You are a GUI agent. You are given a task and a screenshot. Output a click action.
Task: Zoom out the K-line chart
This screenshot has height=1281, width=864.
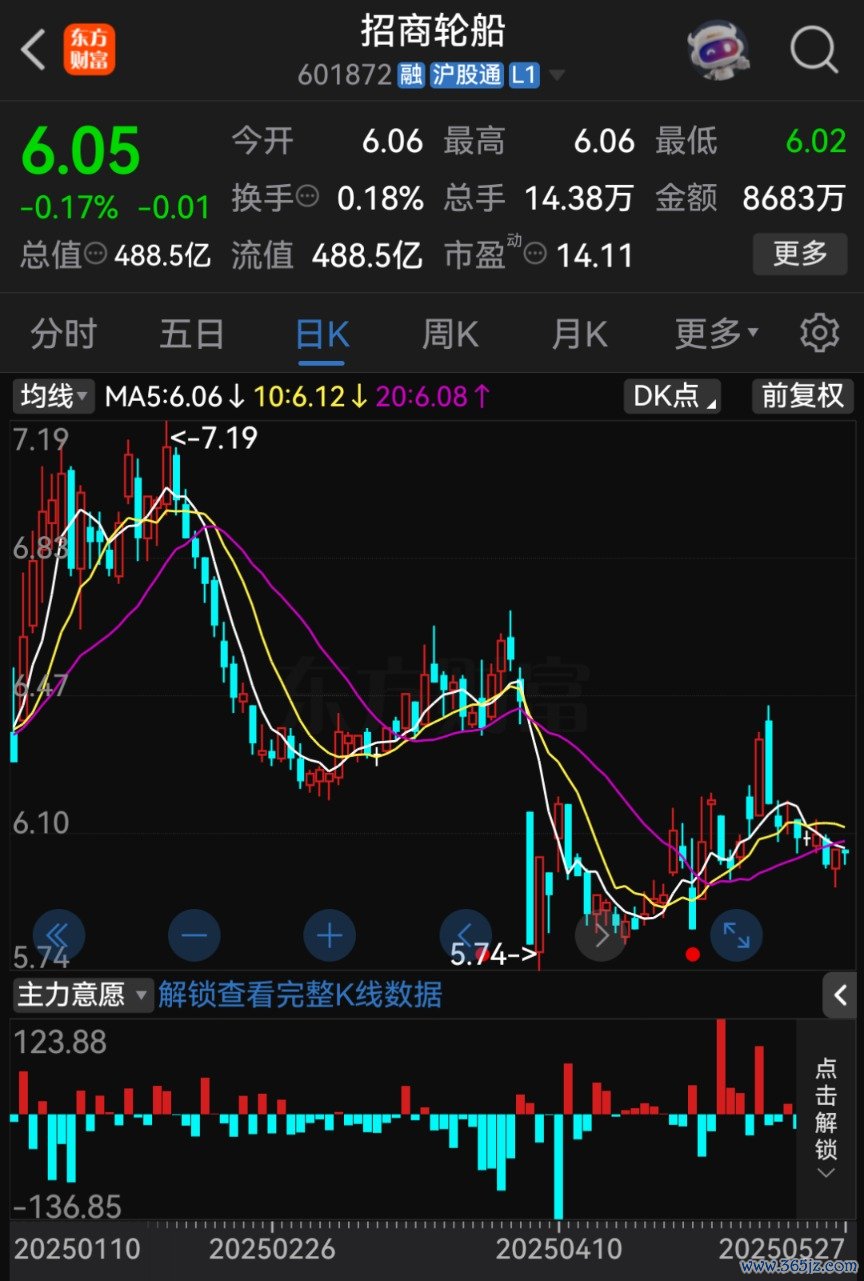point(194,937)
